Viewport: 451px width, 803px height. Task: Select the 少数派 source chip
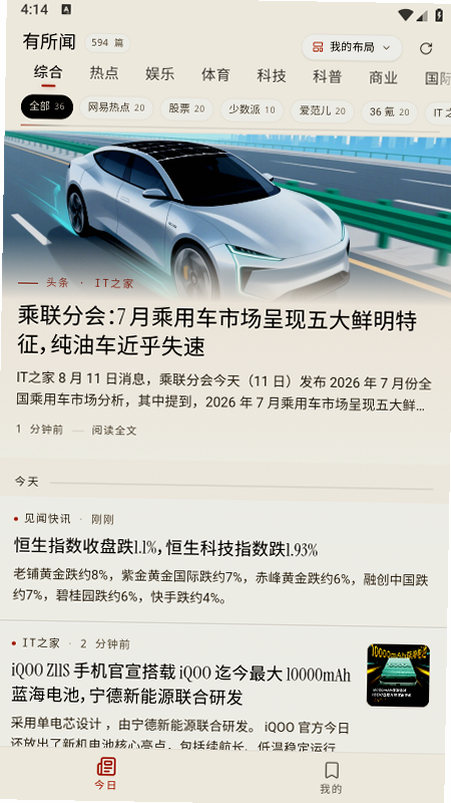tap(251, 110)
